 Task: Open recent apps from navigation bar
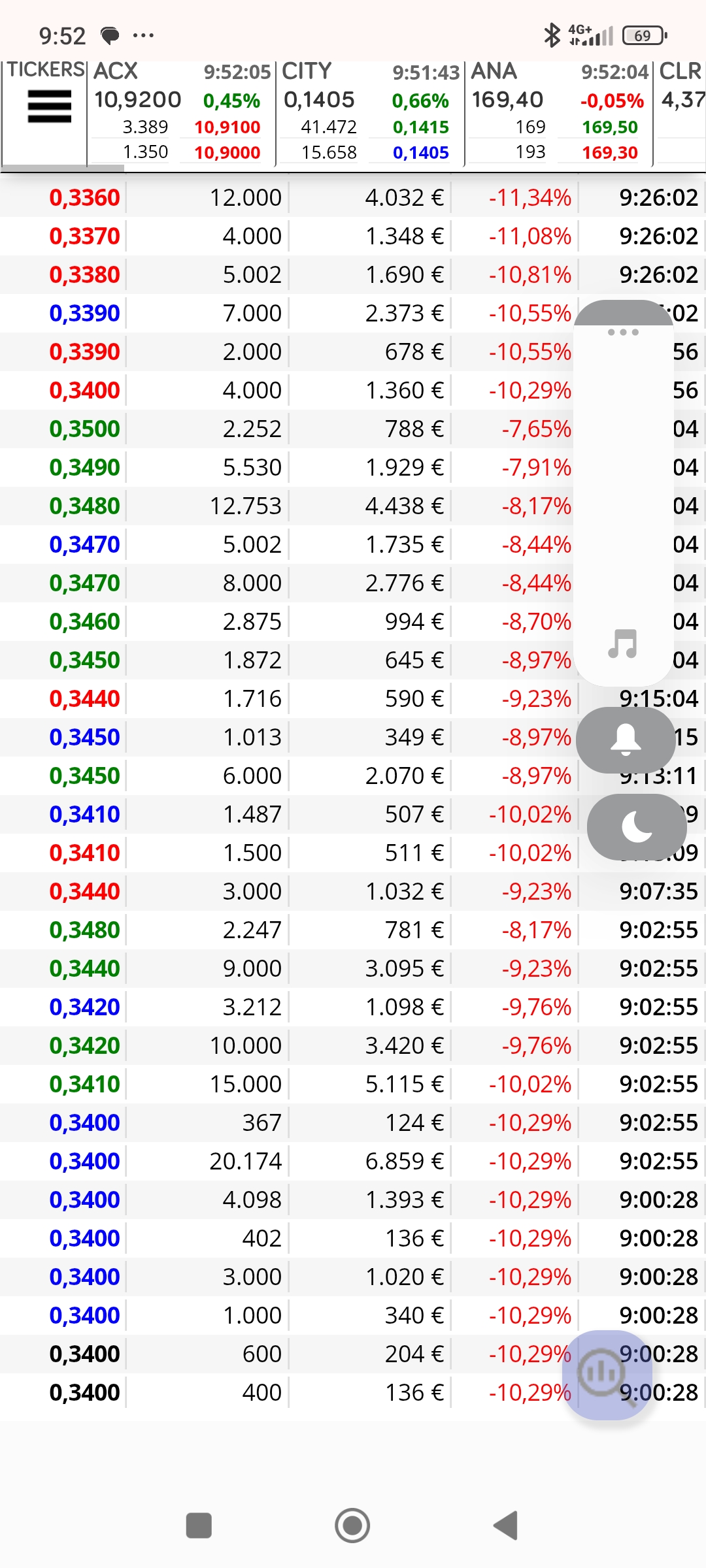(199, 1526)
